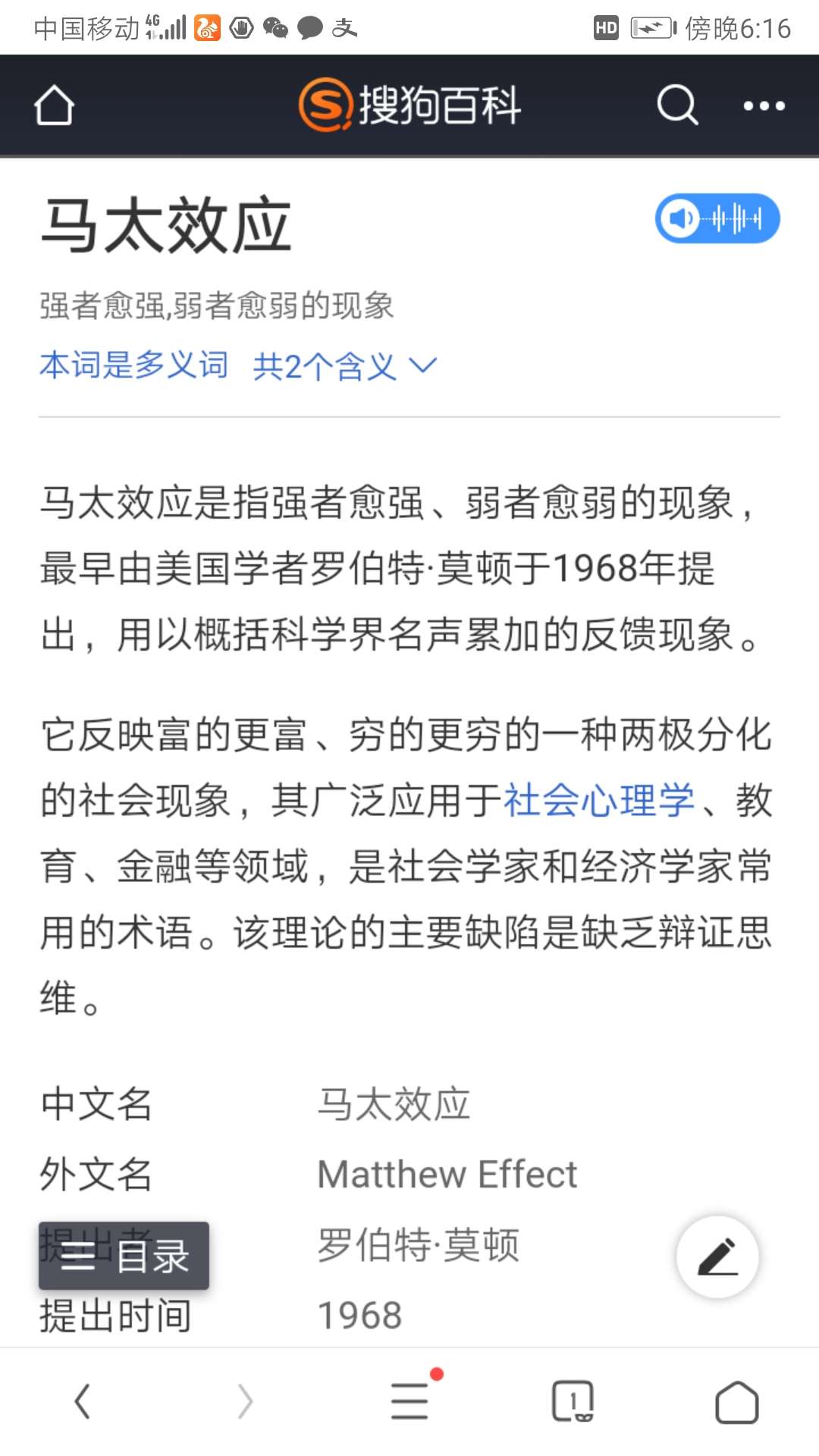The height and width of the screenshot is (1456, 819).
Task: Go to the Sogou Baike home icon
Action: point(54,105)
